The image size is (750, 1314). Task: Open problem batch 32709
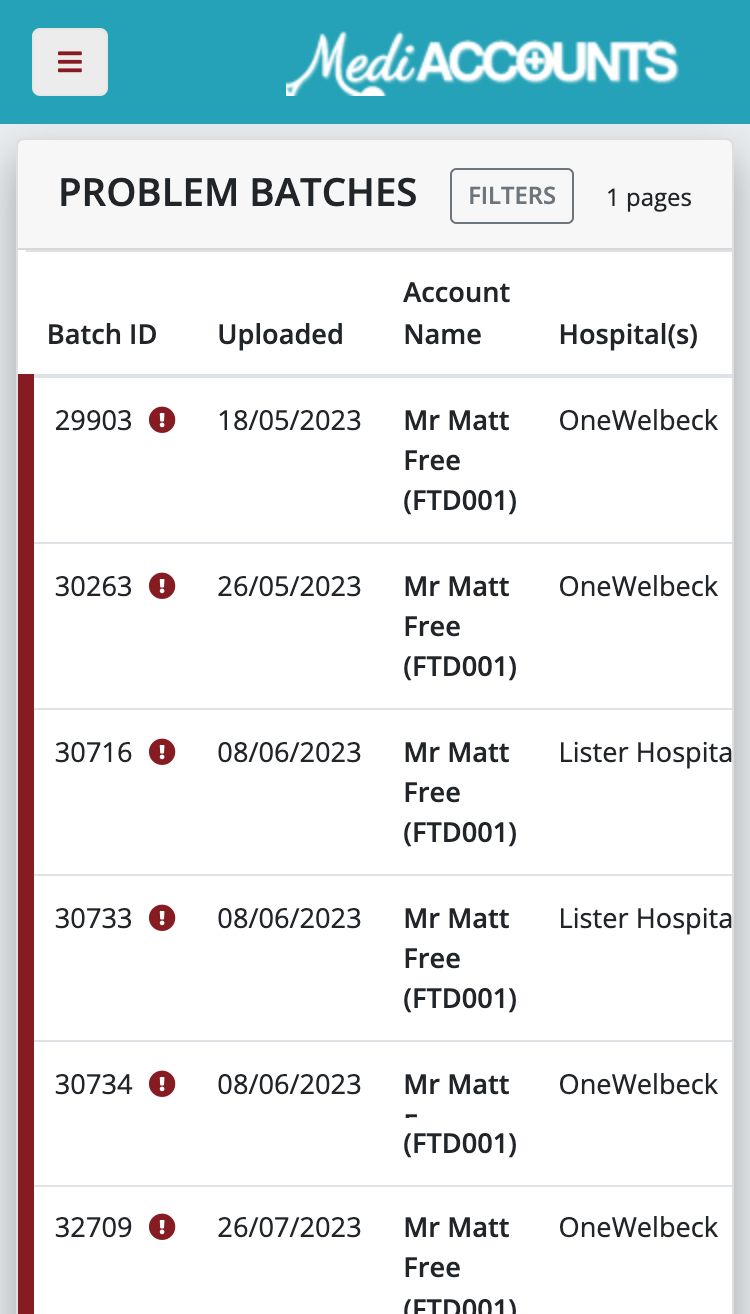93,1228
